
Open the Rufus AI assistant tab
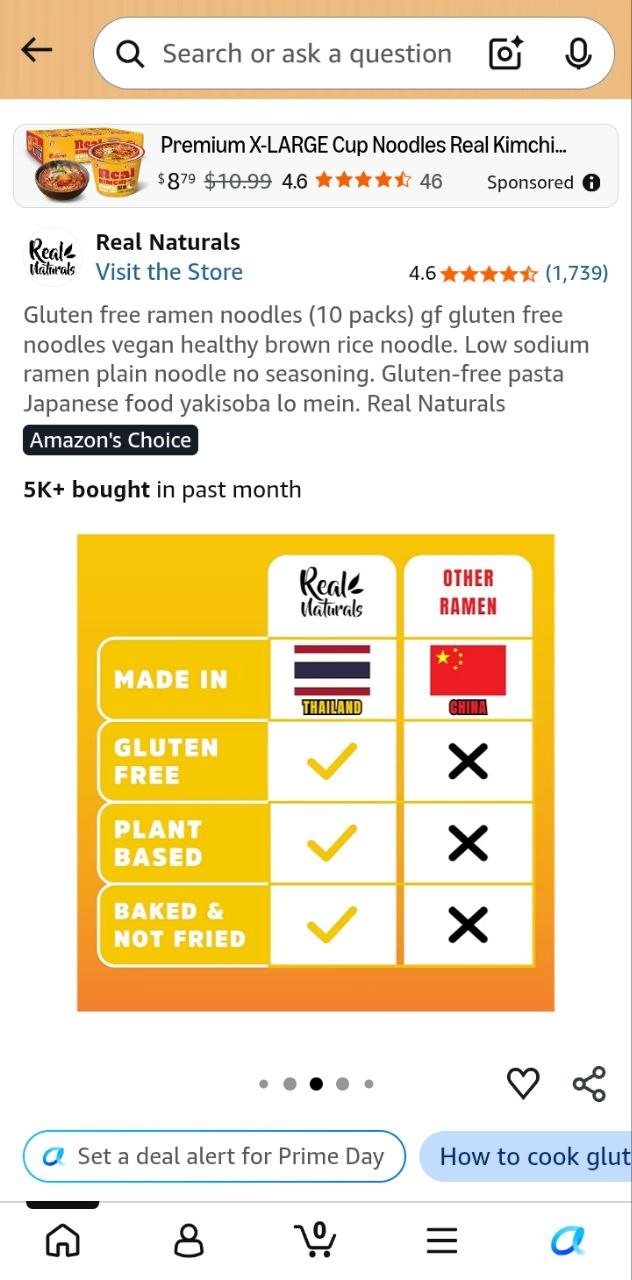[568, 1241]
